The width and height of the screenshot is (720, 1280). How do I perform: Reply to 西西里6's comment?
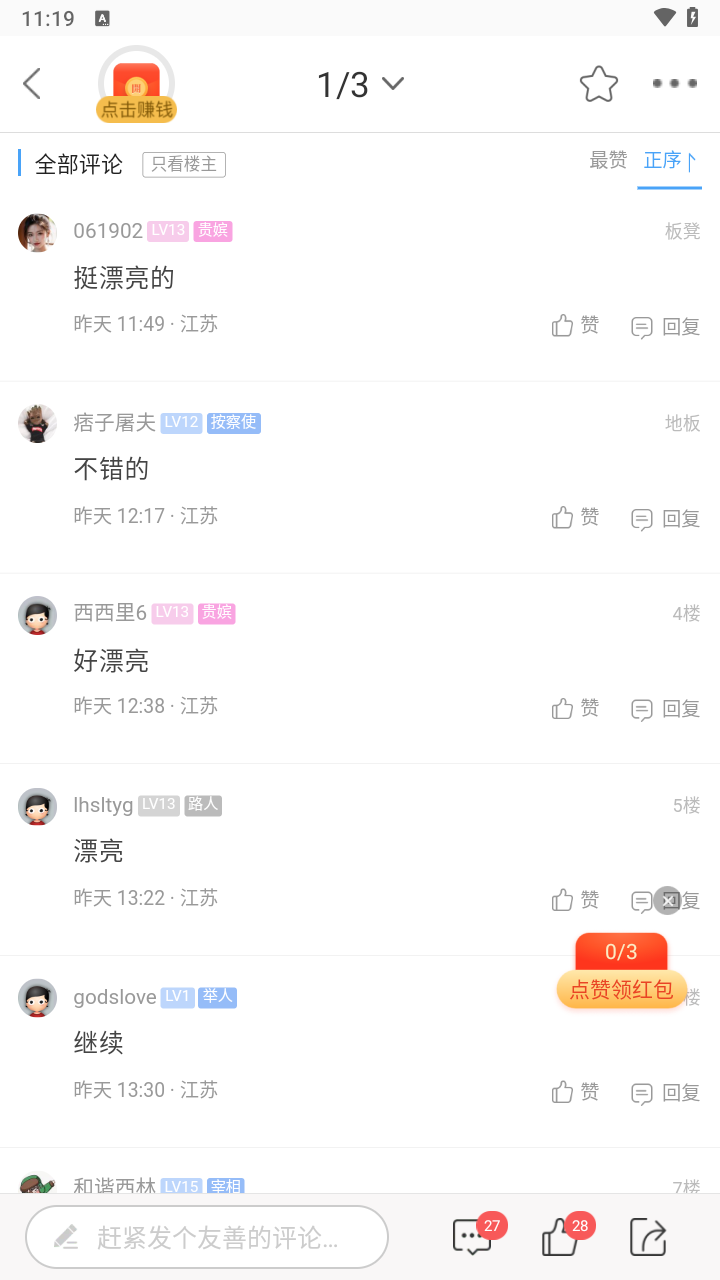[x=666, y=710]
